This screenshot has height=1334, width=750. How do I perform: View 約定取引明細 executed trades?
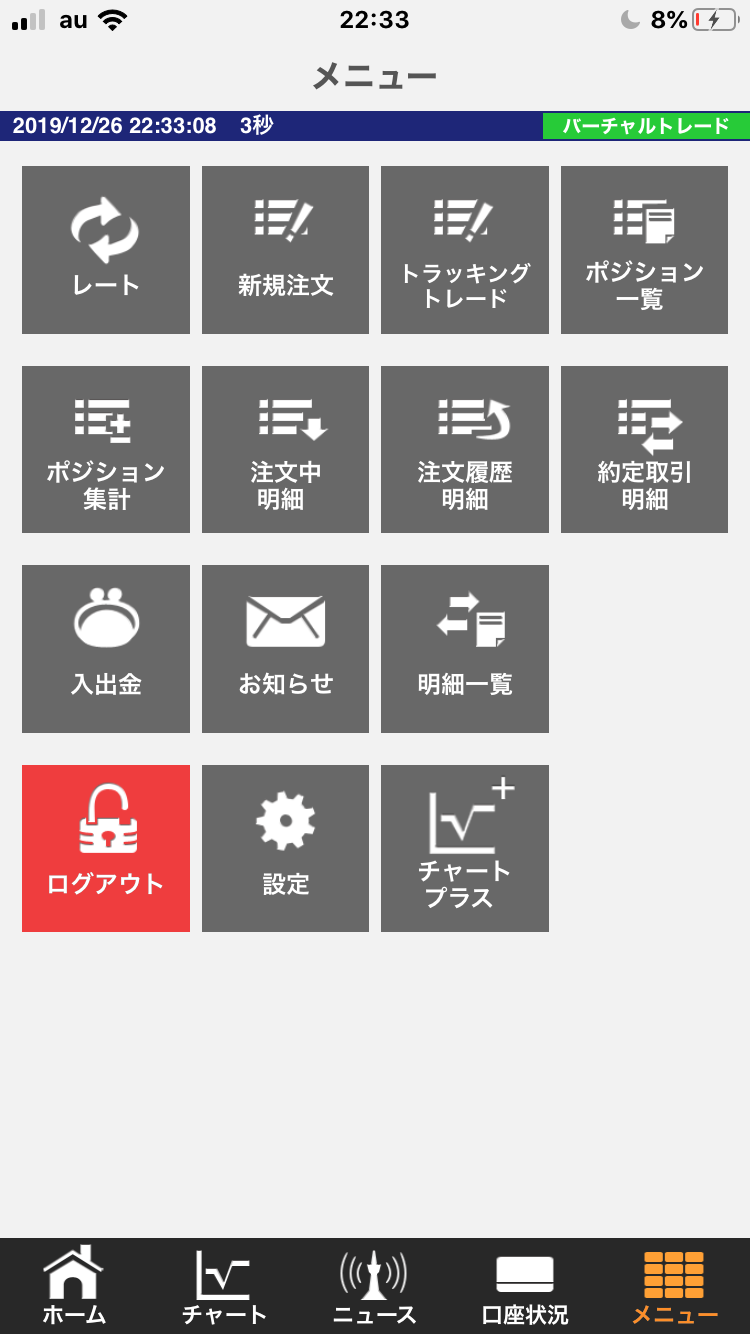click(x=644, y=449)
